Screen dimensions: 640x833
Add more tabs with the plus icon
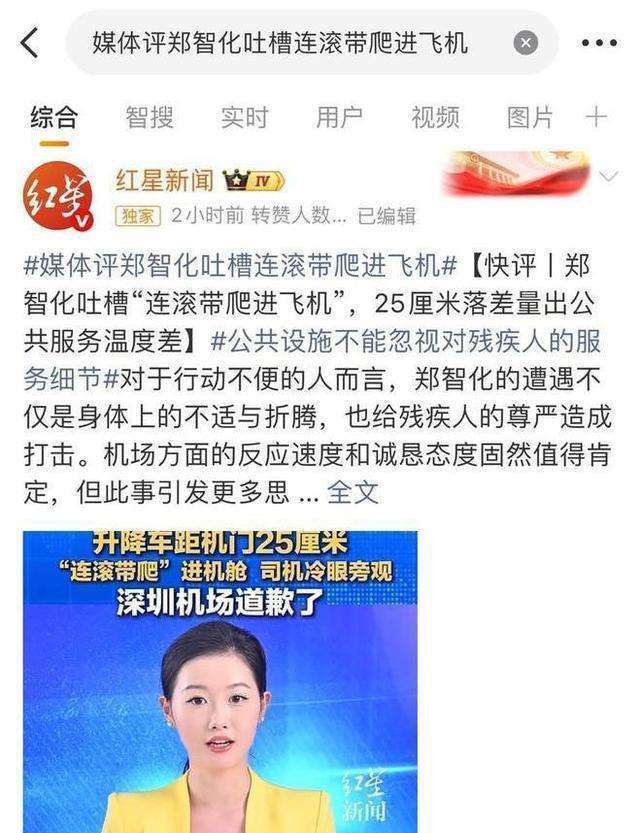click(x=596, y=117)
